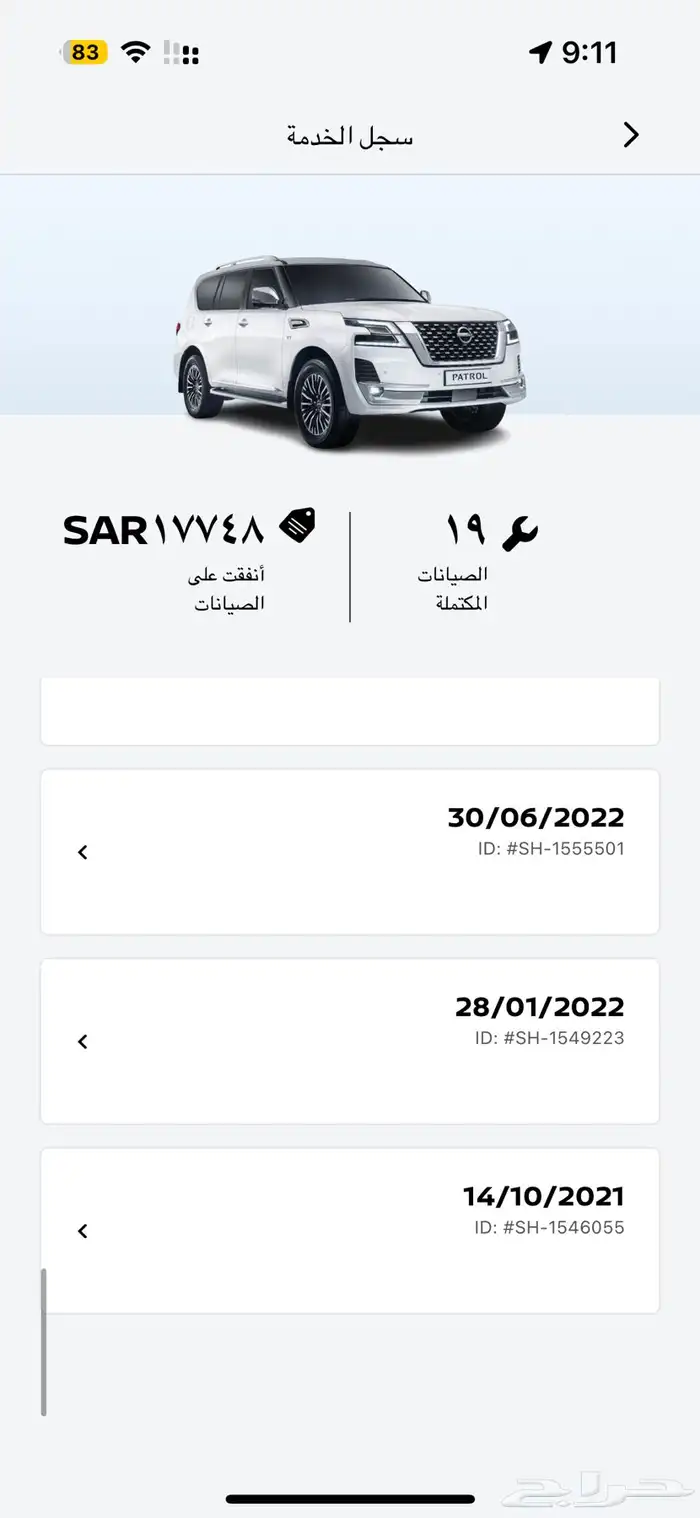Viewport: 700px width, 1518px height.
Task: Open the service record dated 30/06/2022
Action: [350, 851]
